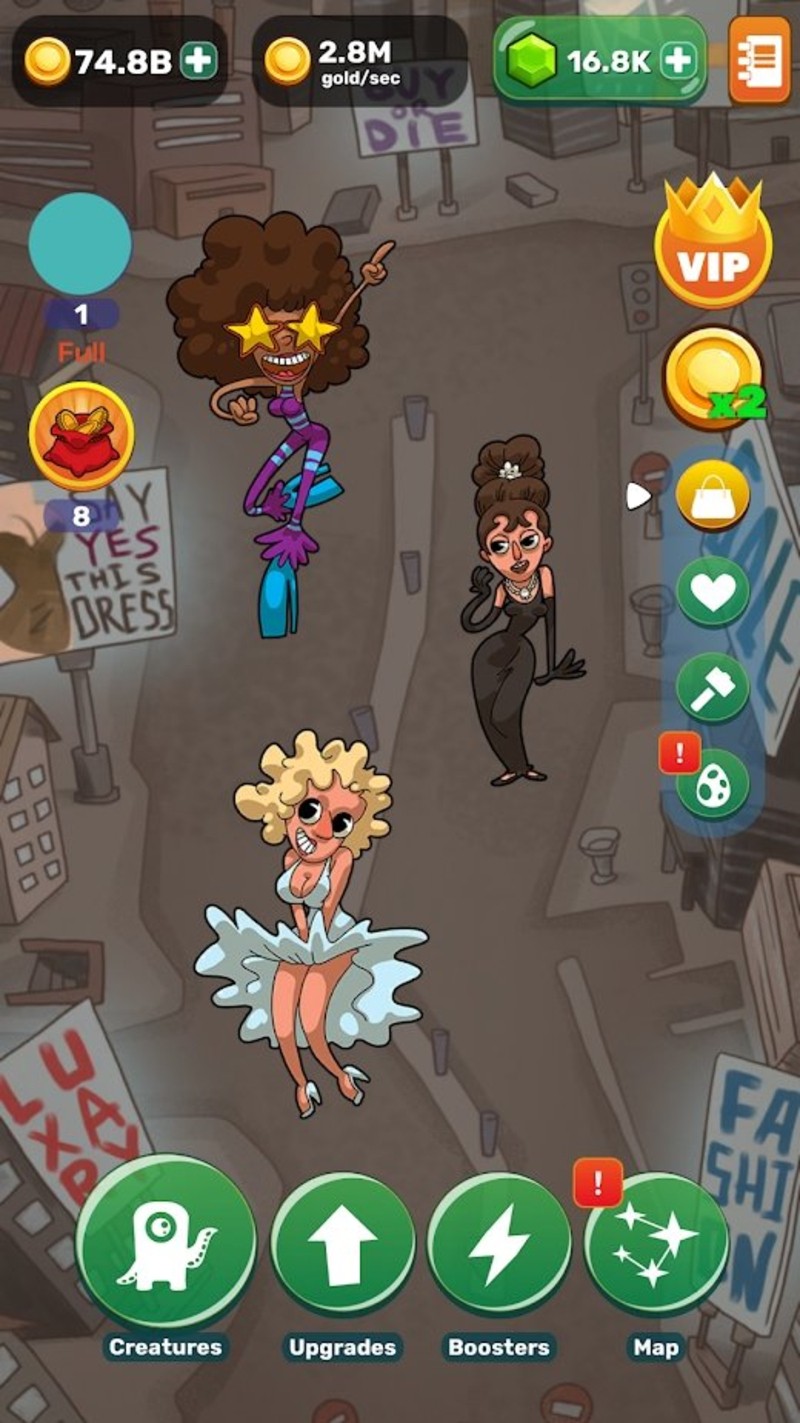Open the hammer tool button
Viewport: 800px width, 1423px height.
point(713,689)
